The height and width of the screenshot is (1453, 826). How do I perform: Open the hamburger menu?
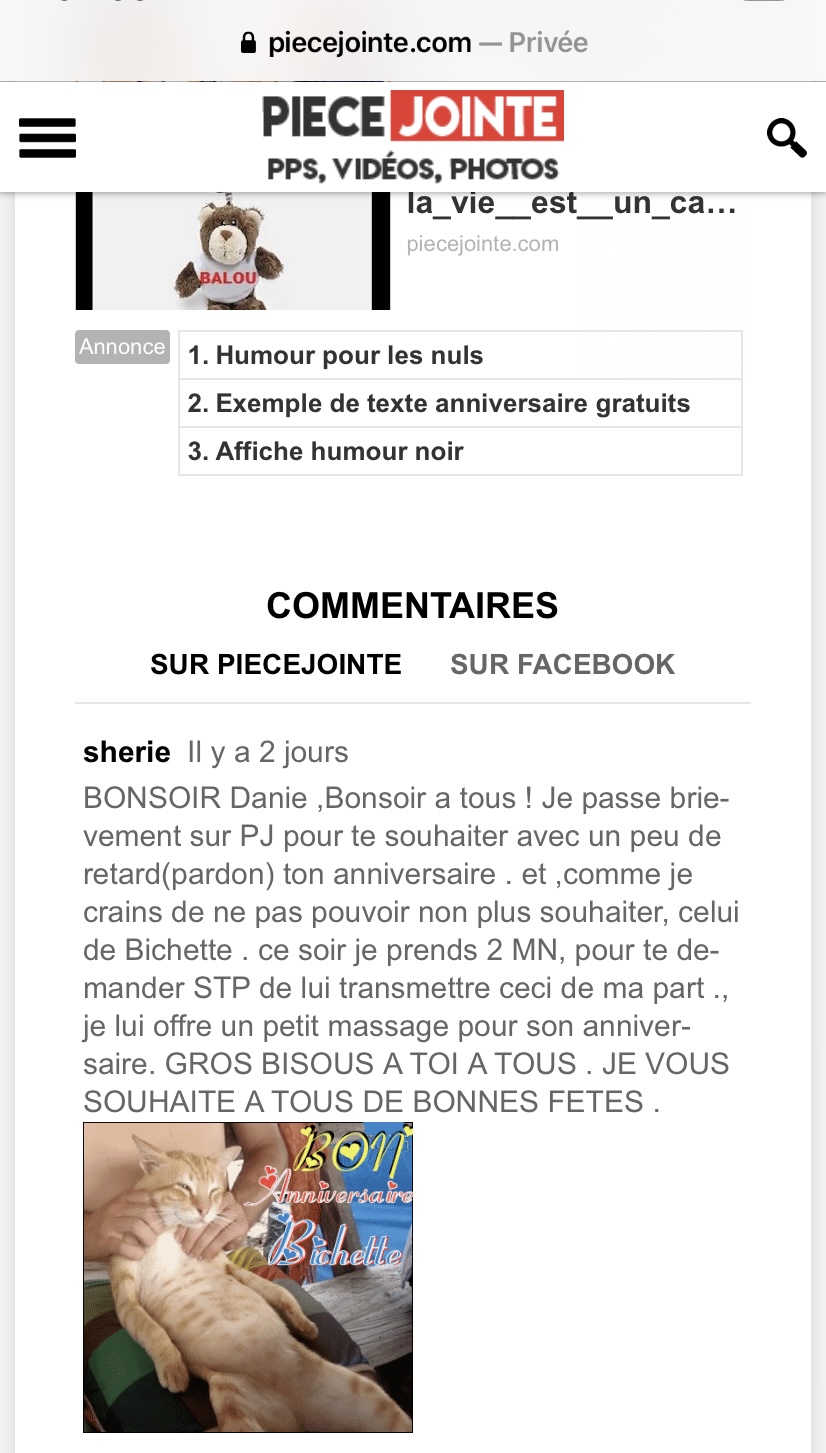point(47,138)
